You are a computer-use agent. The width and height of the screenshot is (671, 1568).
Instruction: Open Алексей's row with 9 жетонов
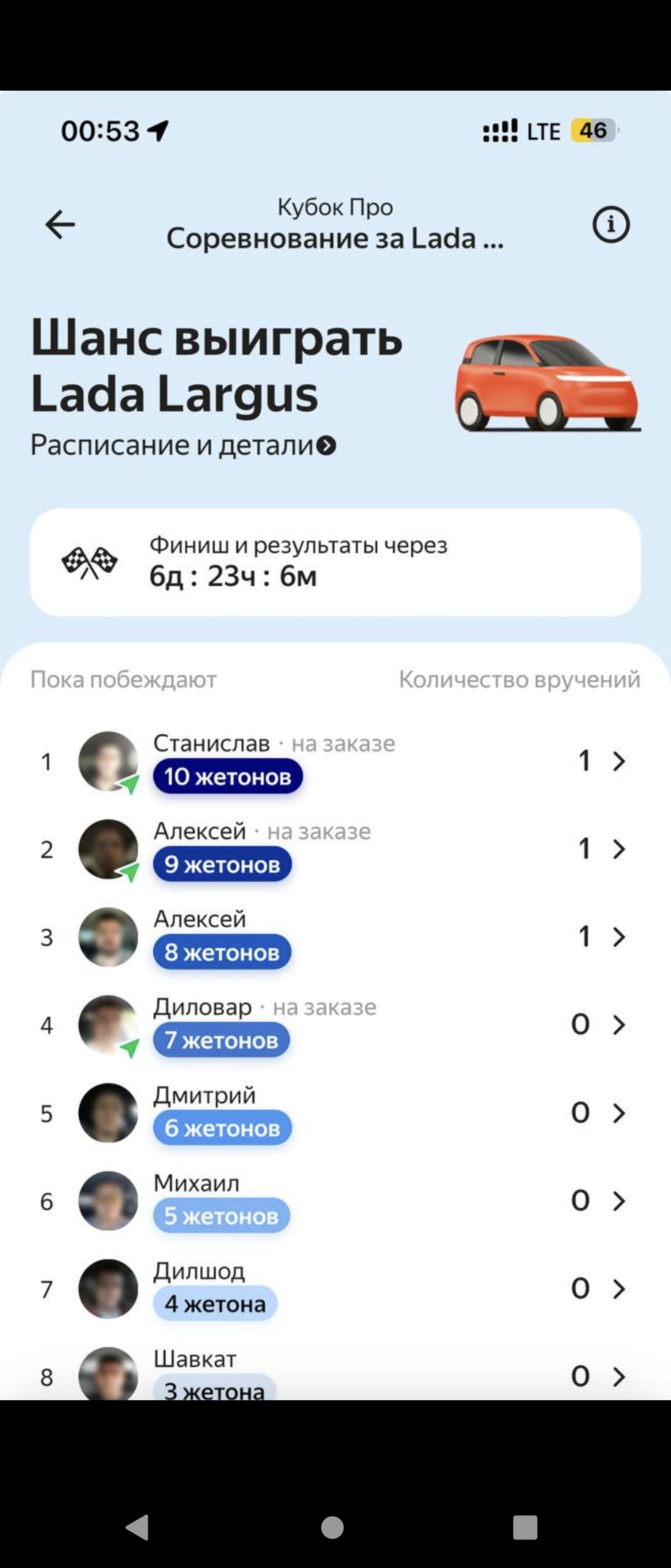[x=335, y=849]
